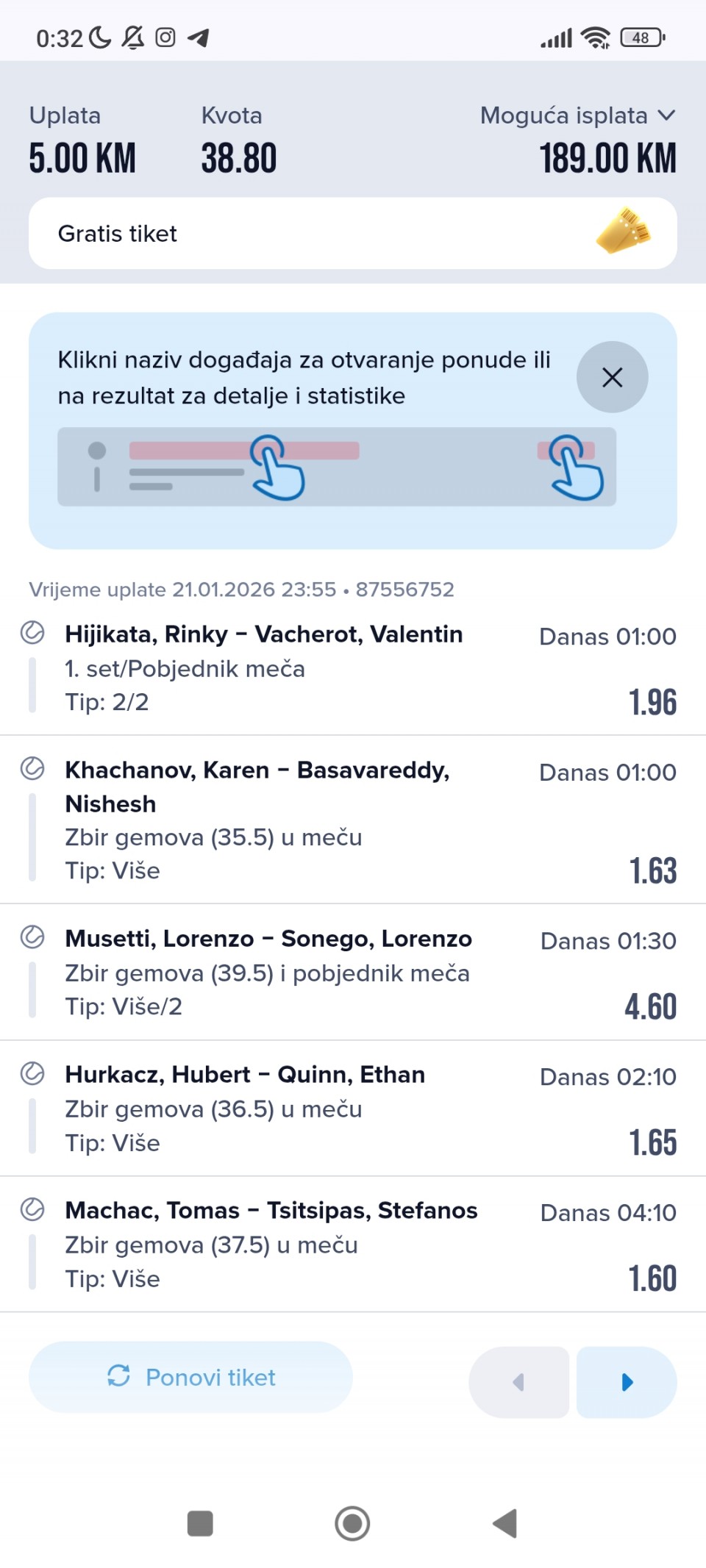Expand the Moguća isplata dropdown

pos(666,115)
